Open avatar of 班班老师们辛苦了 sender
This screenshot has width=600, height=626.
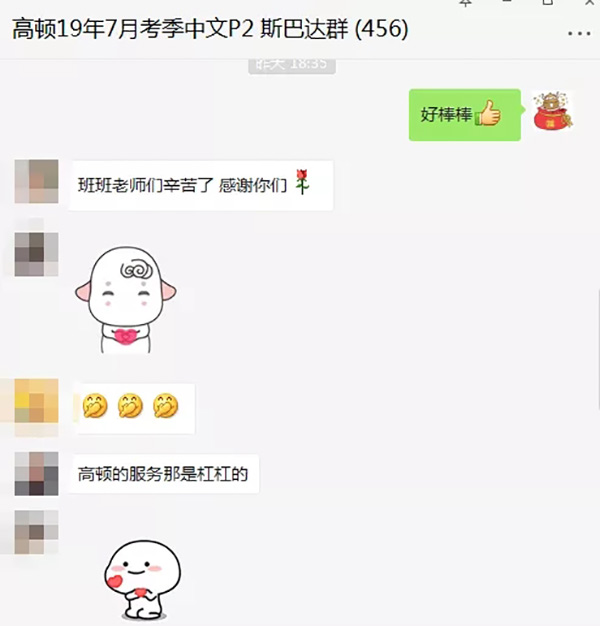coord(36,182)
